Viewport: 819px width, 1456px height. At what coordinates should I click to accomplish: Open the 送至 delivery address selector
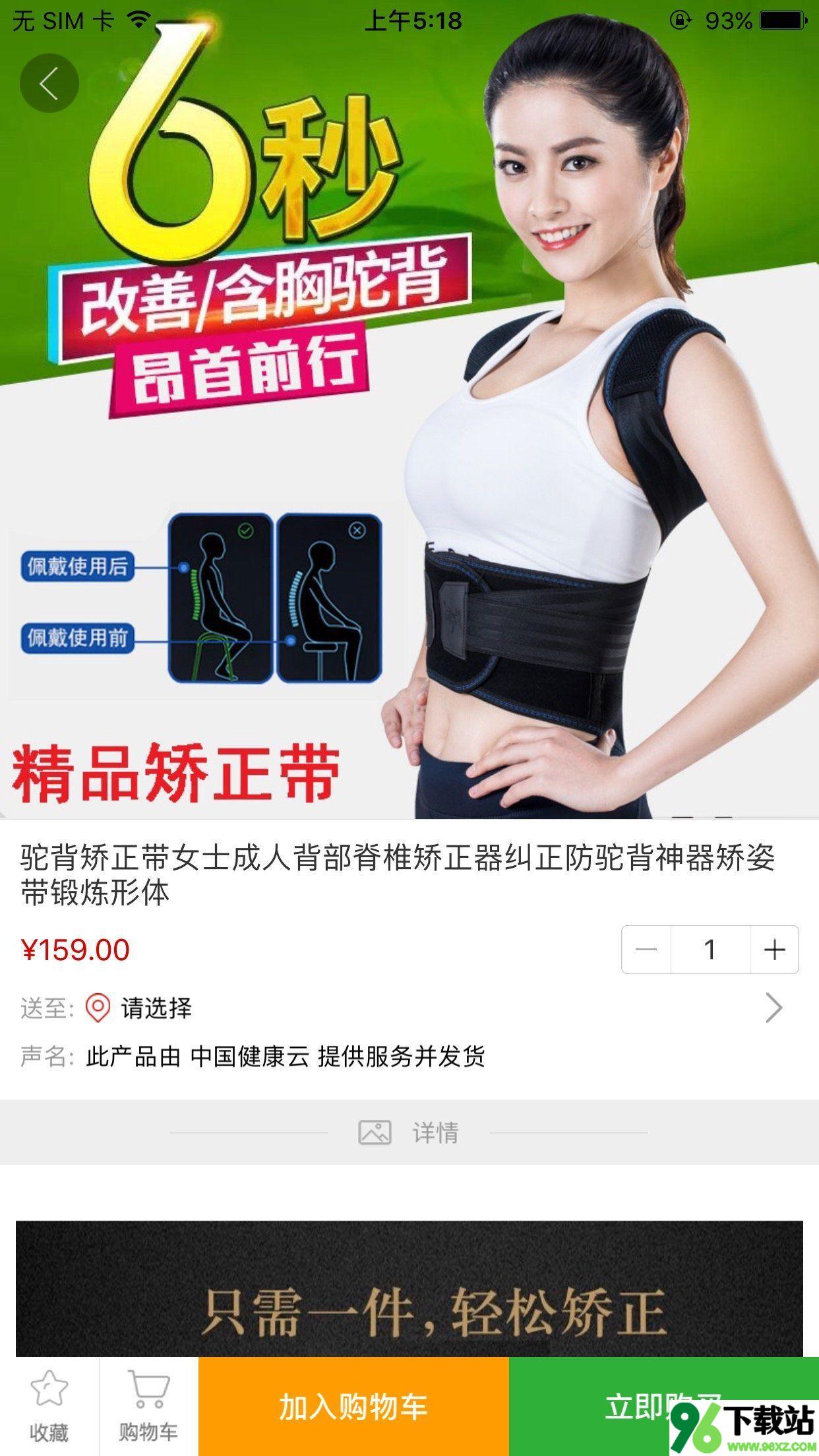click(x=409, y=1008)
